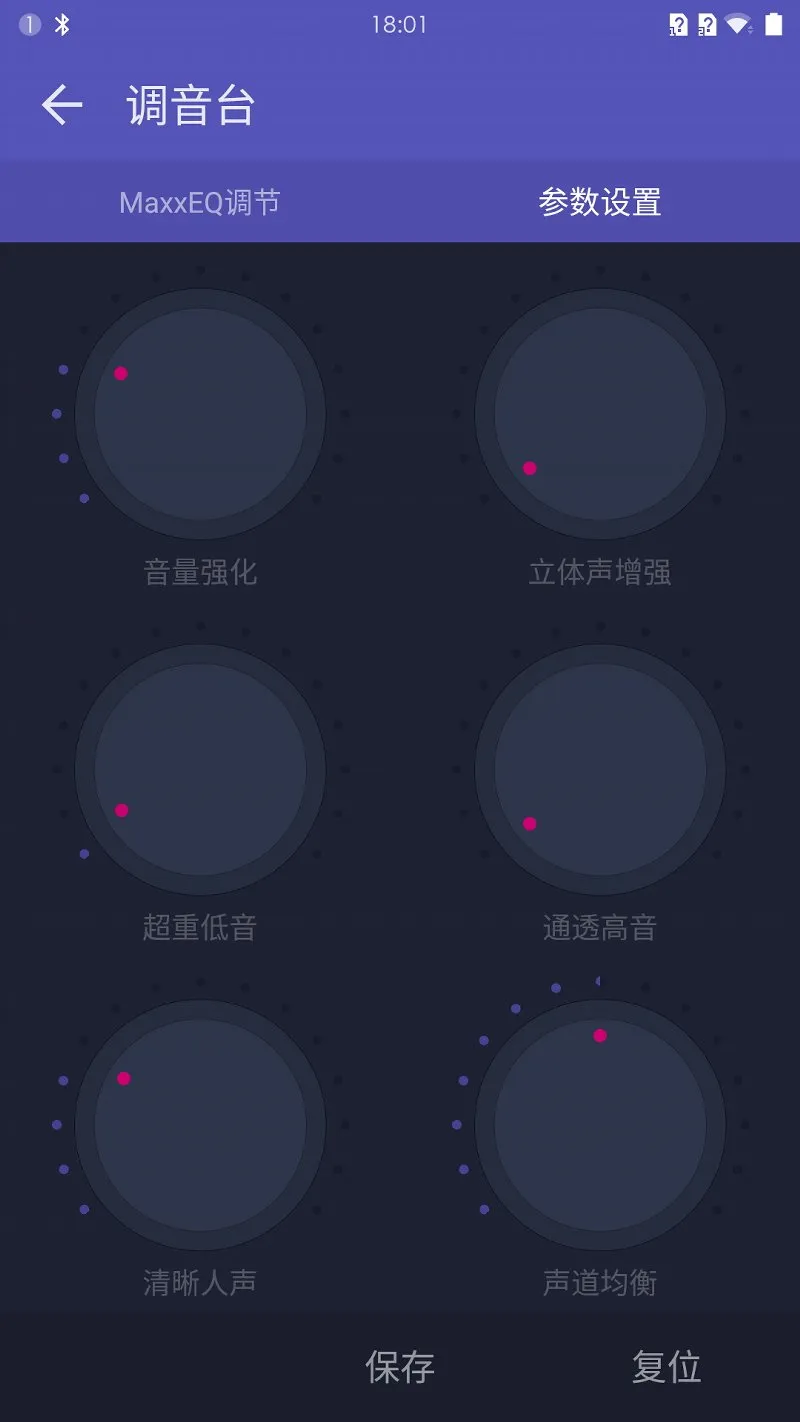Switch to the MaxxEQ调节 tab
The image size is (800, 1422).
pos(199,203)
